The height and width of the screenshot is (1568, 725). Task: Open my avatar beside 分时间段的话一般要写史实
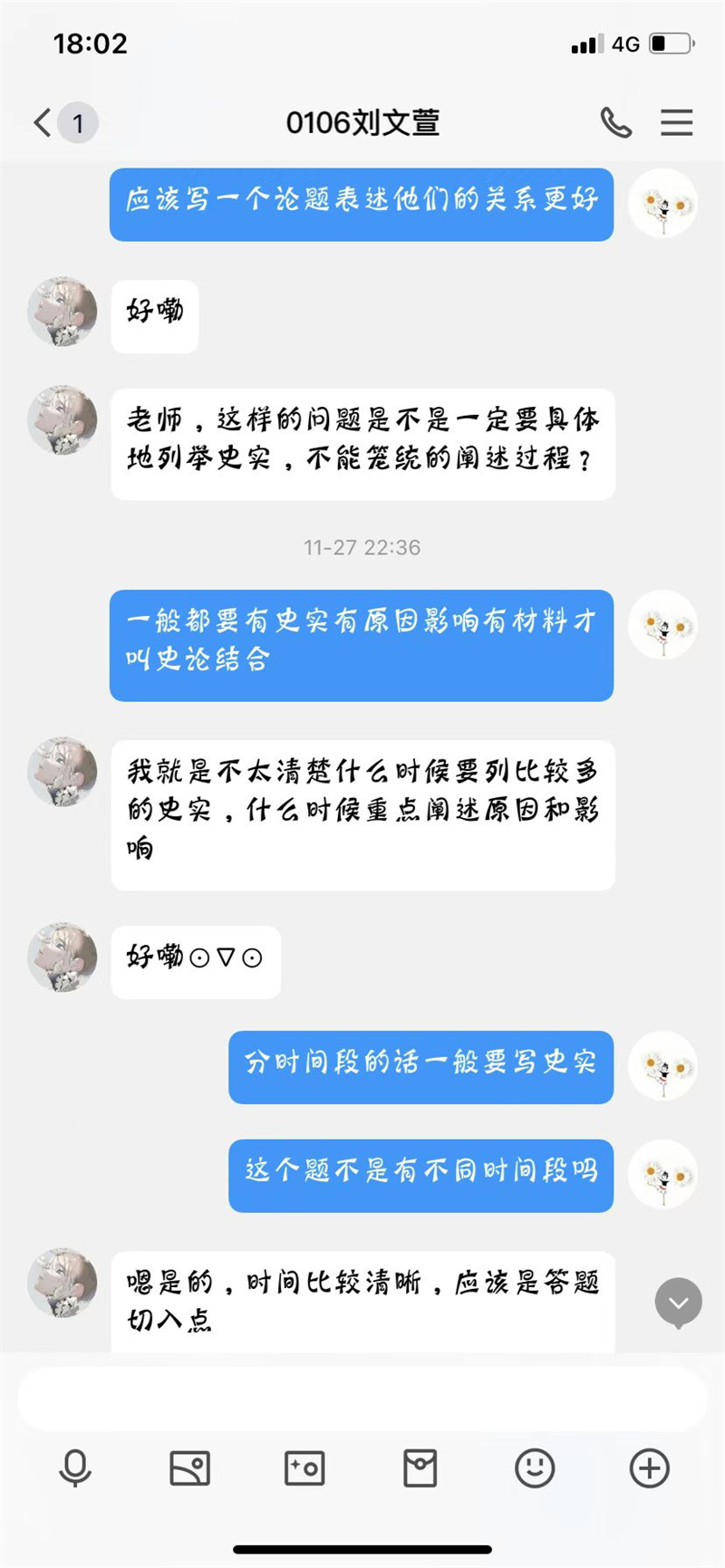663,1065
